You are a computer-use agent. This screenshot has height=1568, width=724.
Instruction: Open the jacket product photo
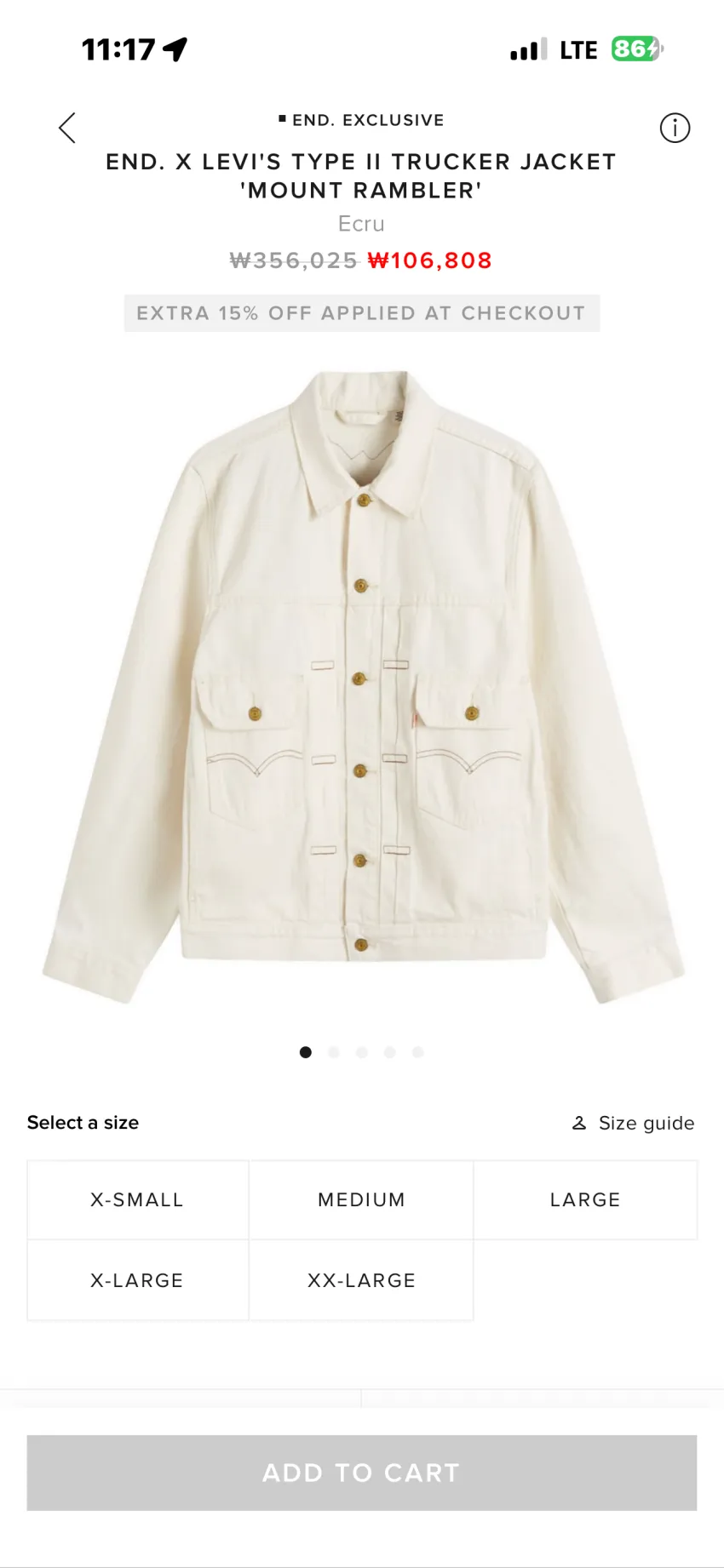[363, 686]
